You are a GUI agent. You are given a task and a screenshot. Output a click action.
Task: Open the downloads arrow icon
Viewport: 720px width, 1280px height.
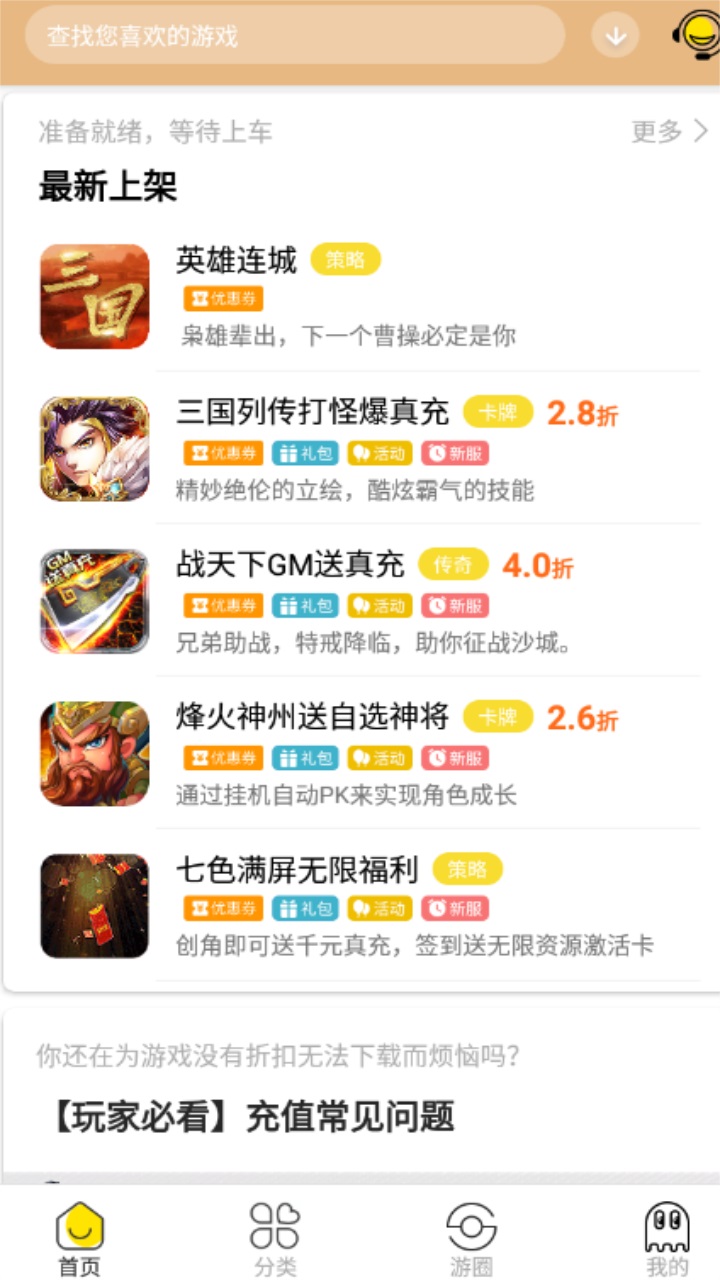click(615, 36)
